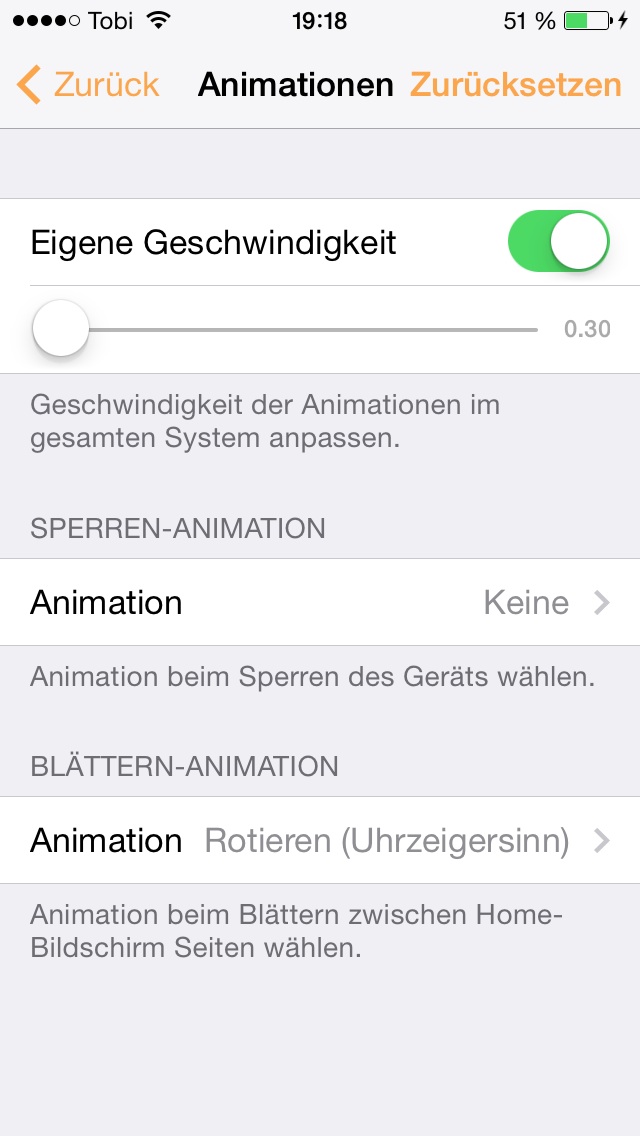Disable the Eigene Geschwindigkeit switch
This screenshot has width=640, height=1136.
pyautogui.click(x=558, y=242)
